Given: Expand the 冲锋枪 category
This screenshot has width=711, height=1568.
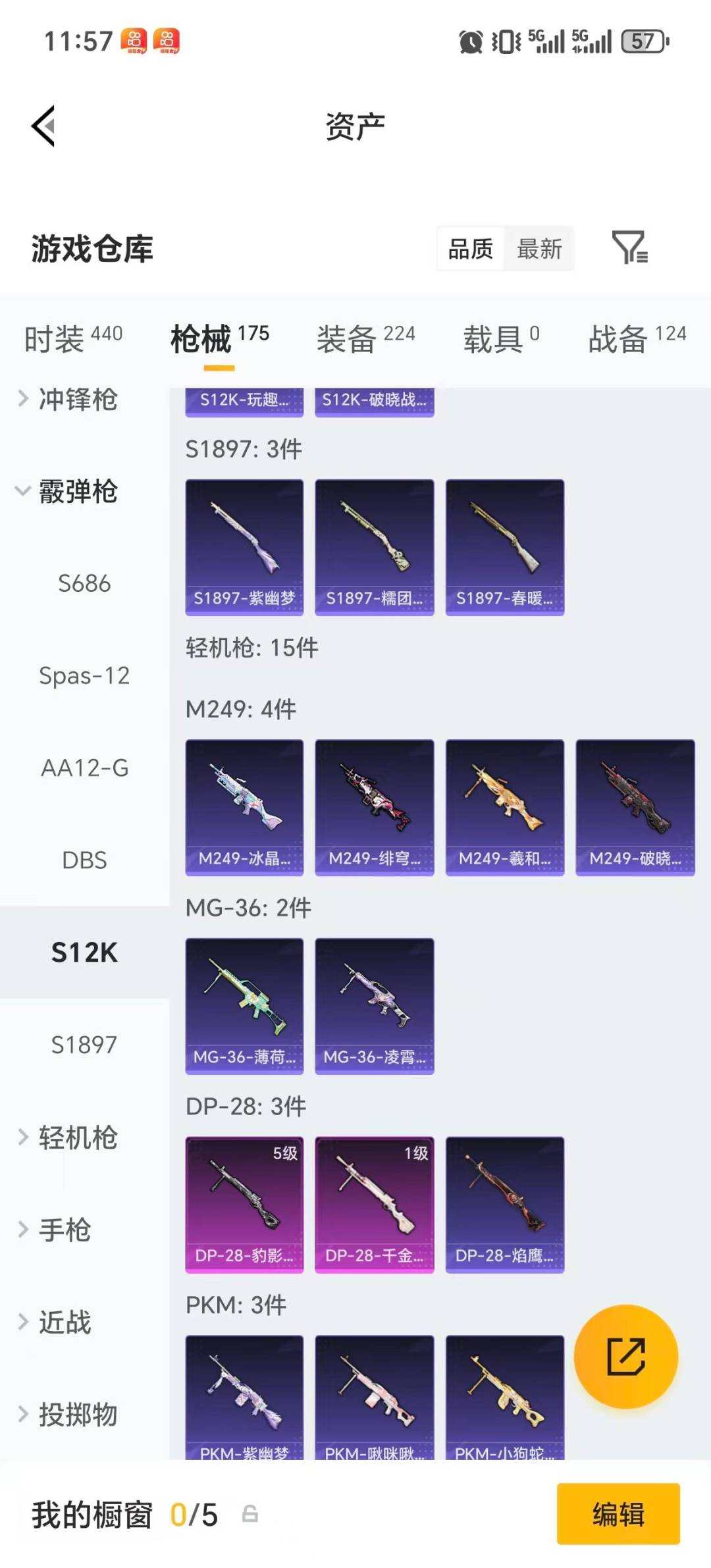Looking at the screenshot, I should [x=78, y=399].
